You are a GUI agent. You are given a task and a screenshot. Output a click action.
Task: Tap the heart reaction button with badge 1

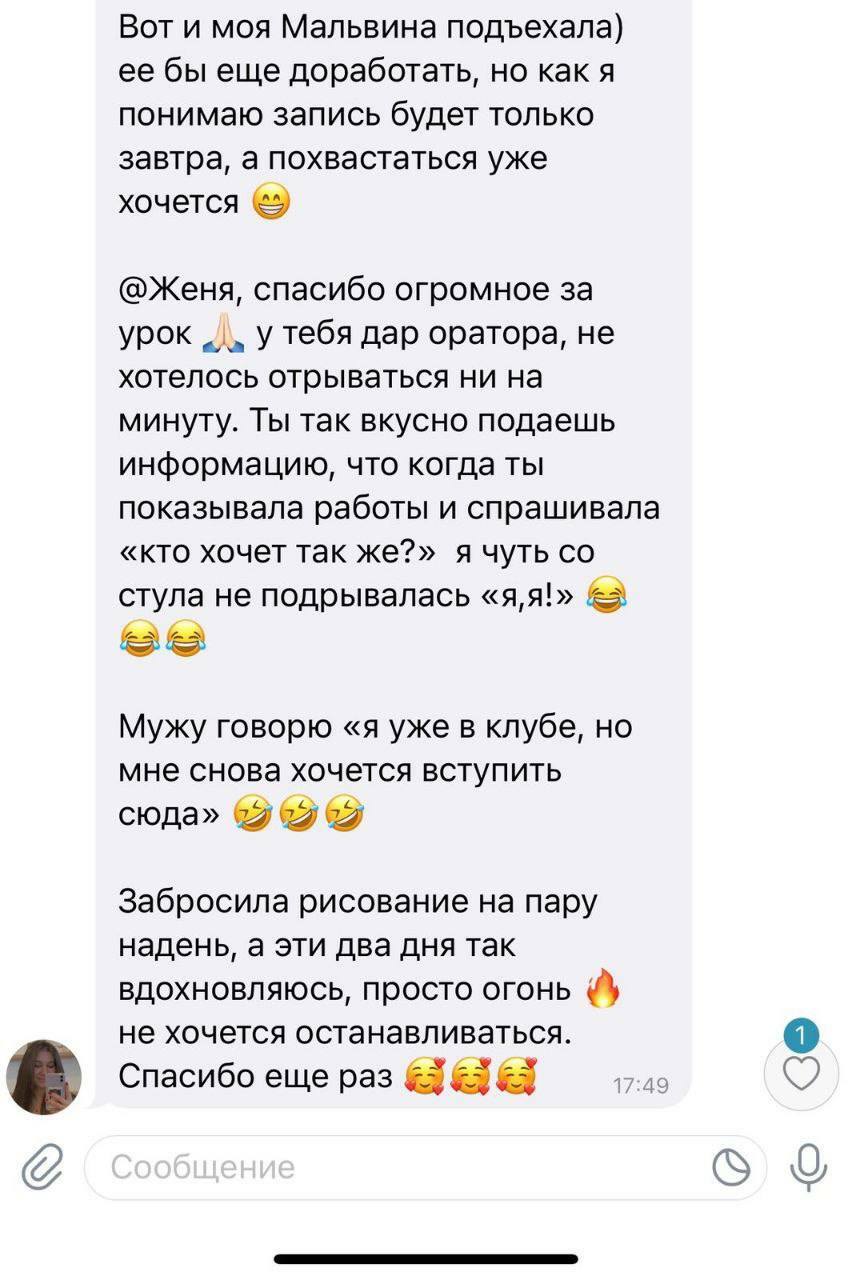pos(800,1073)
